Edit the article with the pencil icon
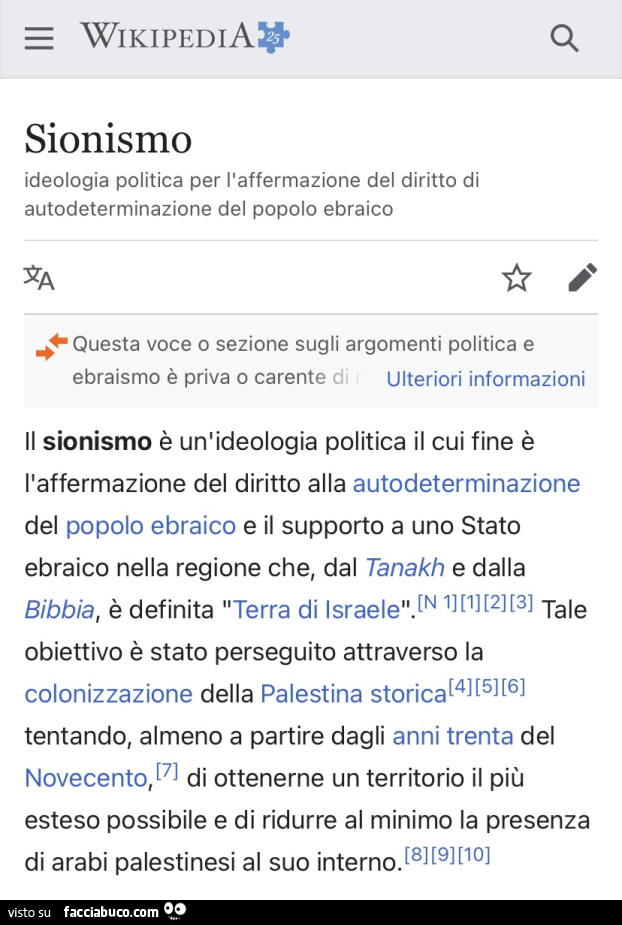 click(x=582, y=277)
